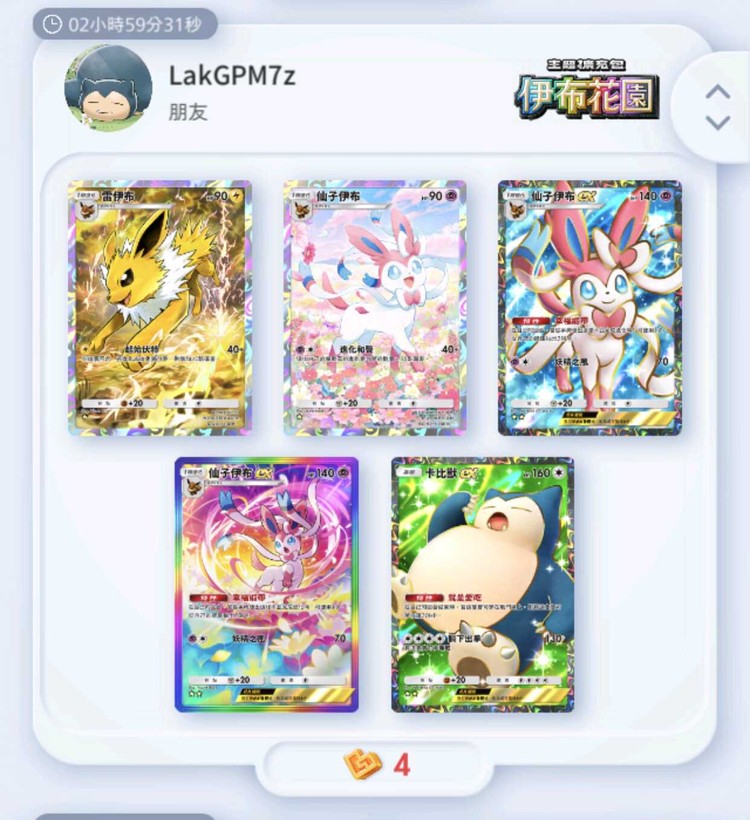Choose the rainbow 仙子伊布 ex card
This screenshot has width=750, height=820.
267,584
